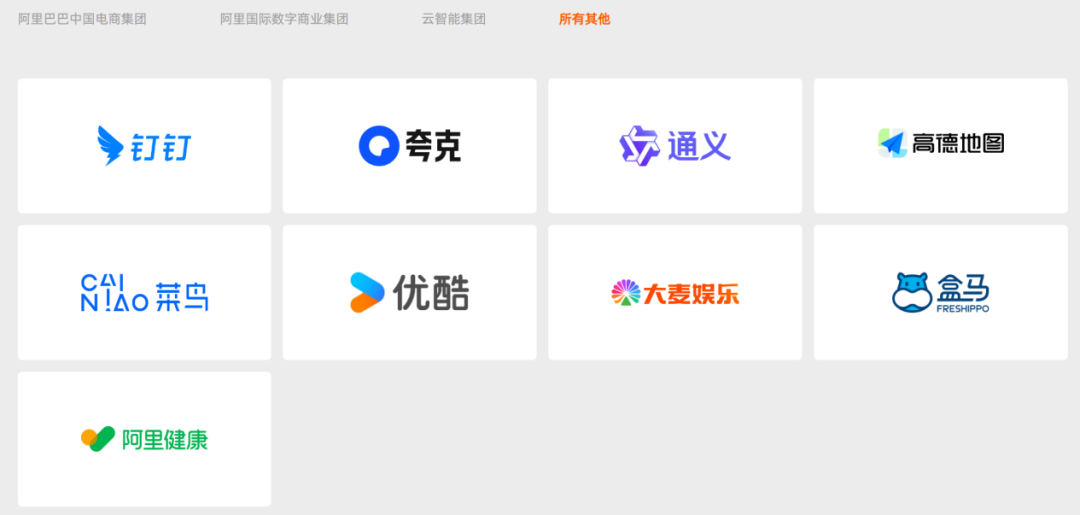View the 通义 card
The image size is (1080, 515).
(675, 146)
